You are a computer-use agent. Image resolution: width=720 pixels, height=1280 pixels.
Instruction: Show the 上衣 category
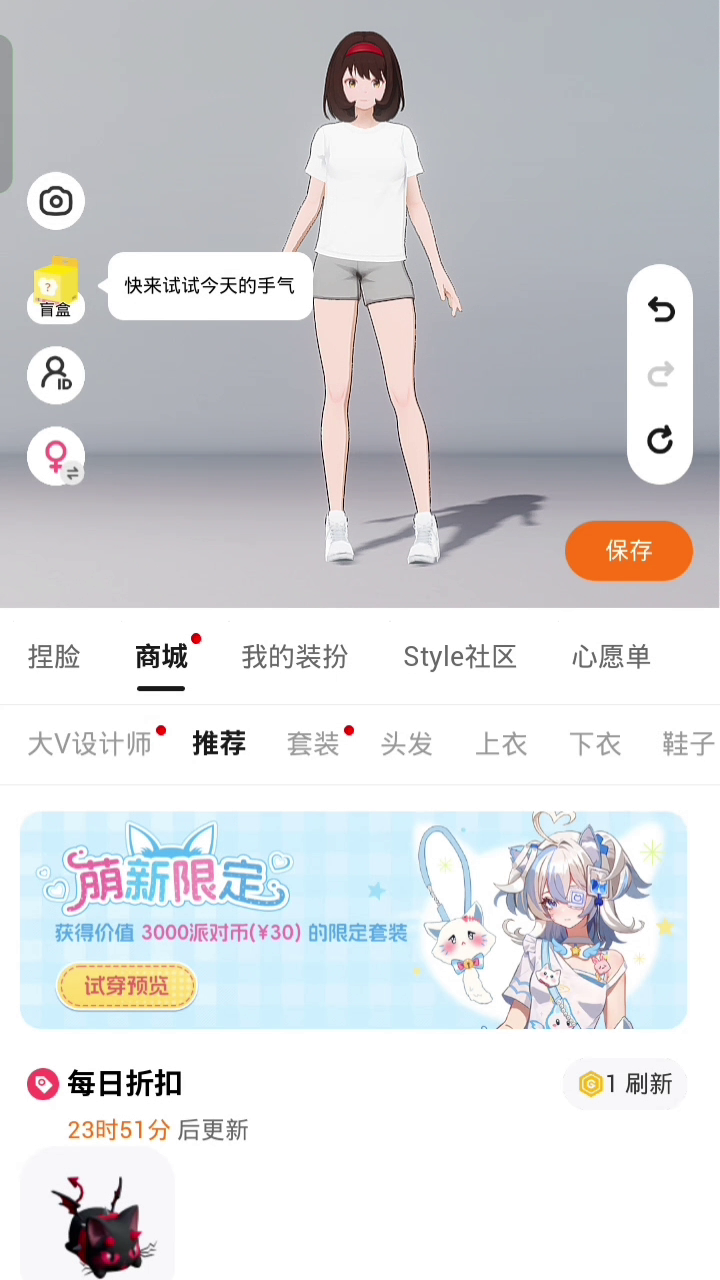pyautogui.click(x=501, y=744)
